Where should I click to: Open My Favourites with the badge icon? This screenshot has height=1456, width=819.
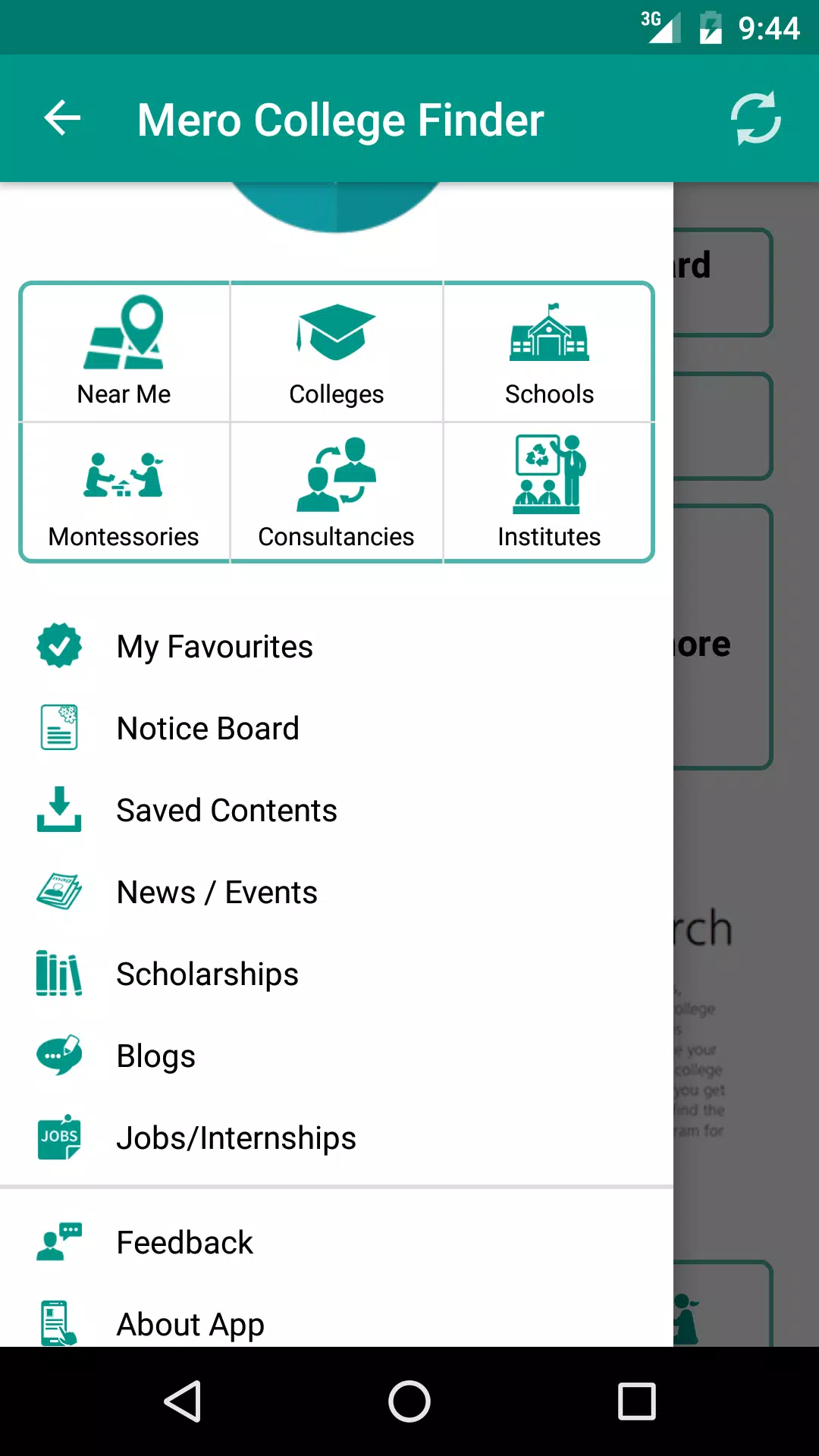(x=60, y=645)
